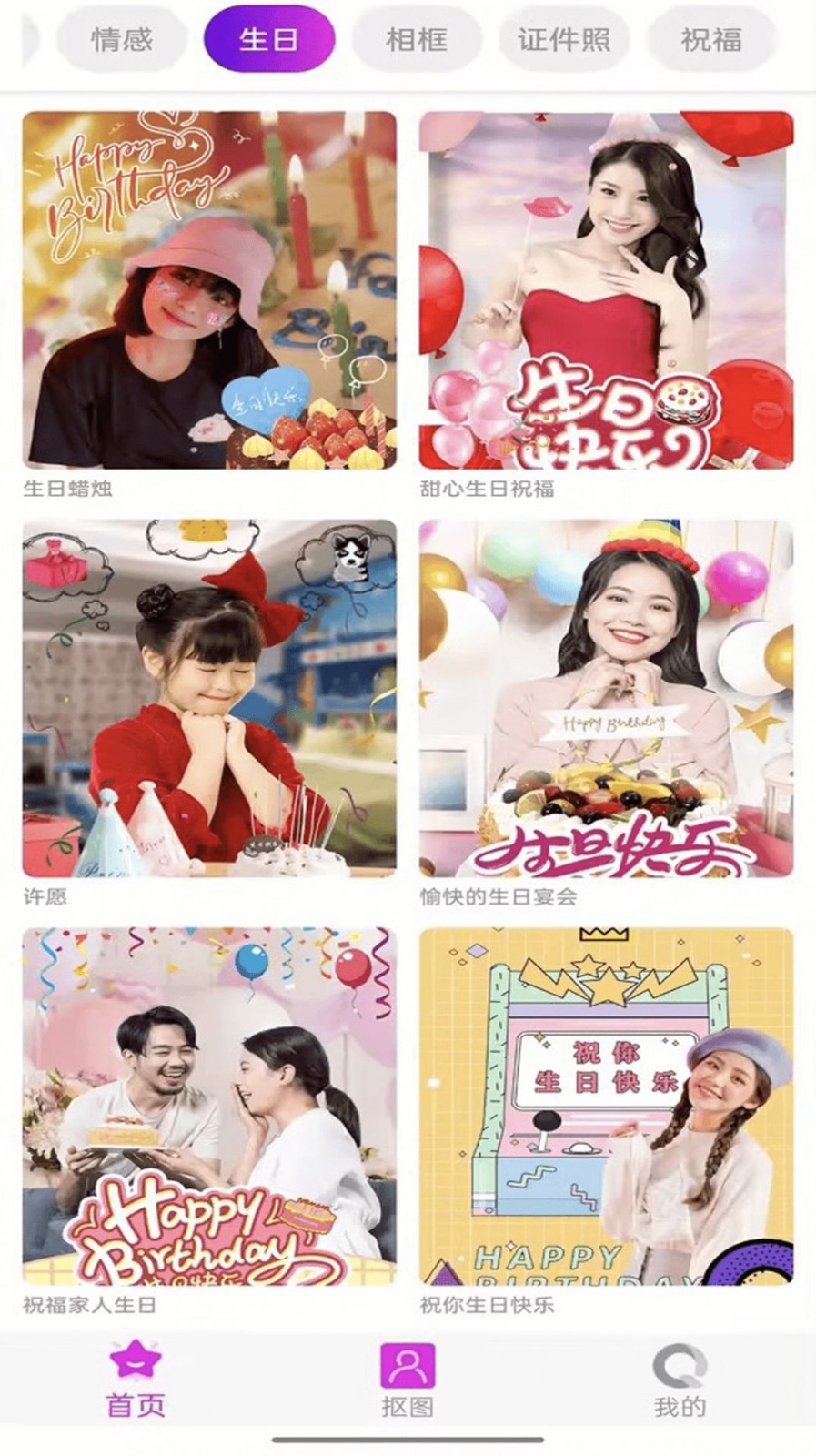Screen dimensions: 816x1456
Task: Go to the 首页 tab
Action: pyautogui.click(x=136, y=1380)
